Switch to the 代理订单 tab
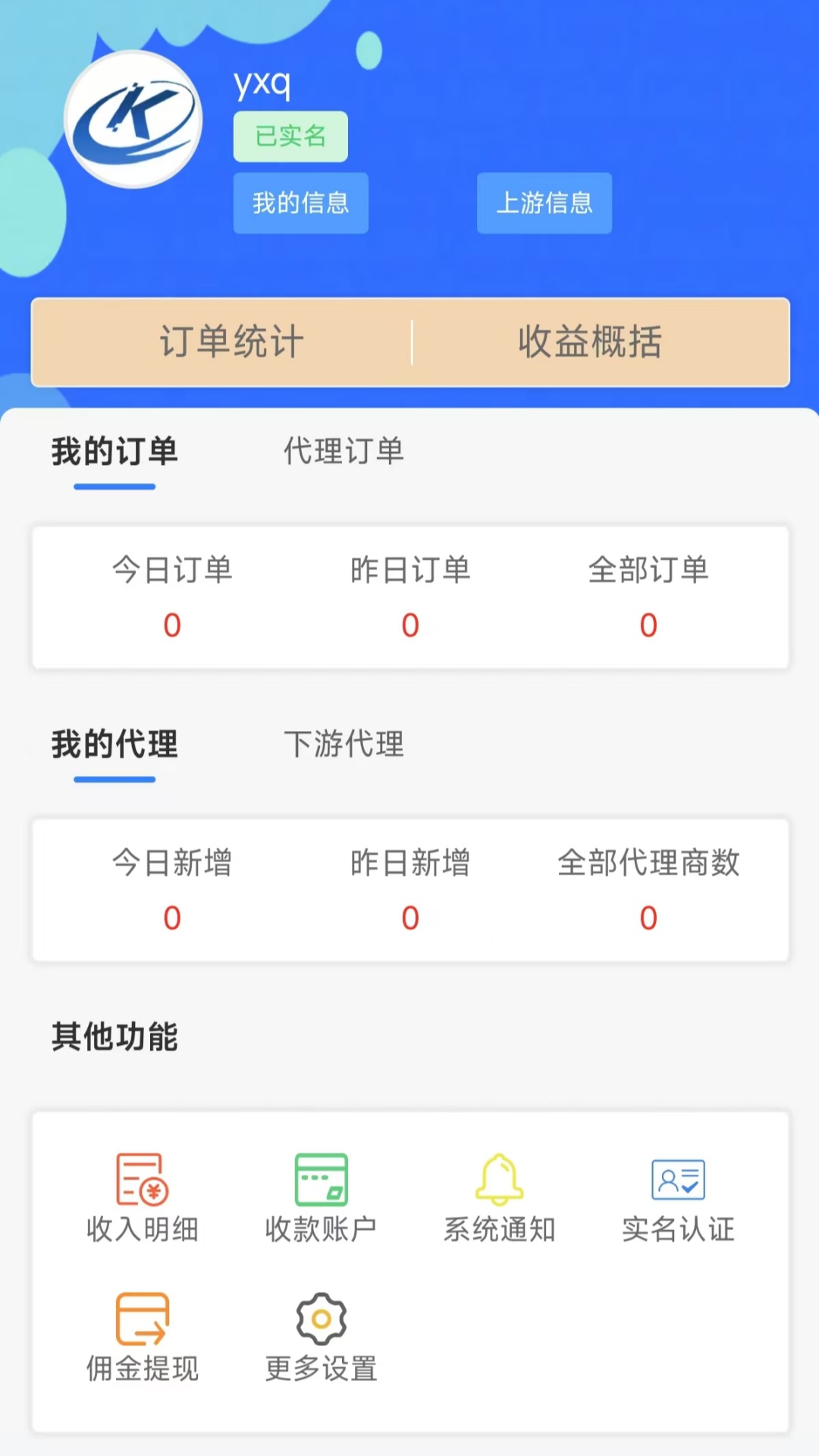The width and height of the screenshot is (819, 1456). click(344, 451)
